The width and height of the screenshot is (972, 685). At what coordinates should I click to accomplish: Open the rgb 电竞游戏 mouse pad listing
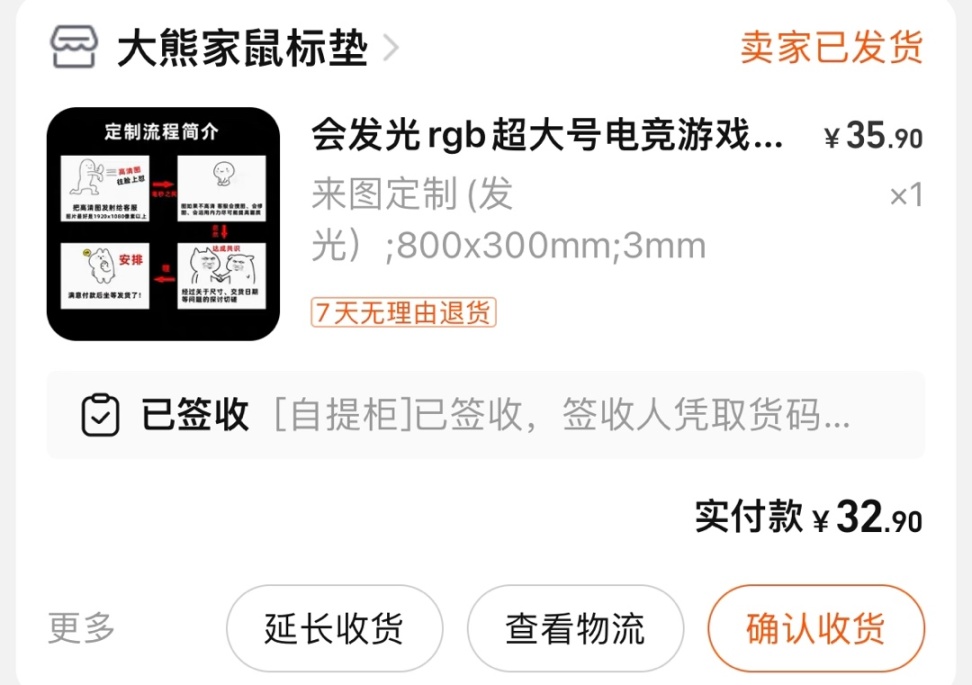(546, 134)
